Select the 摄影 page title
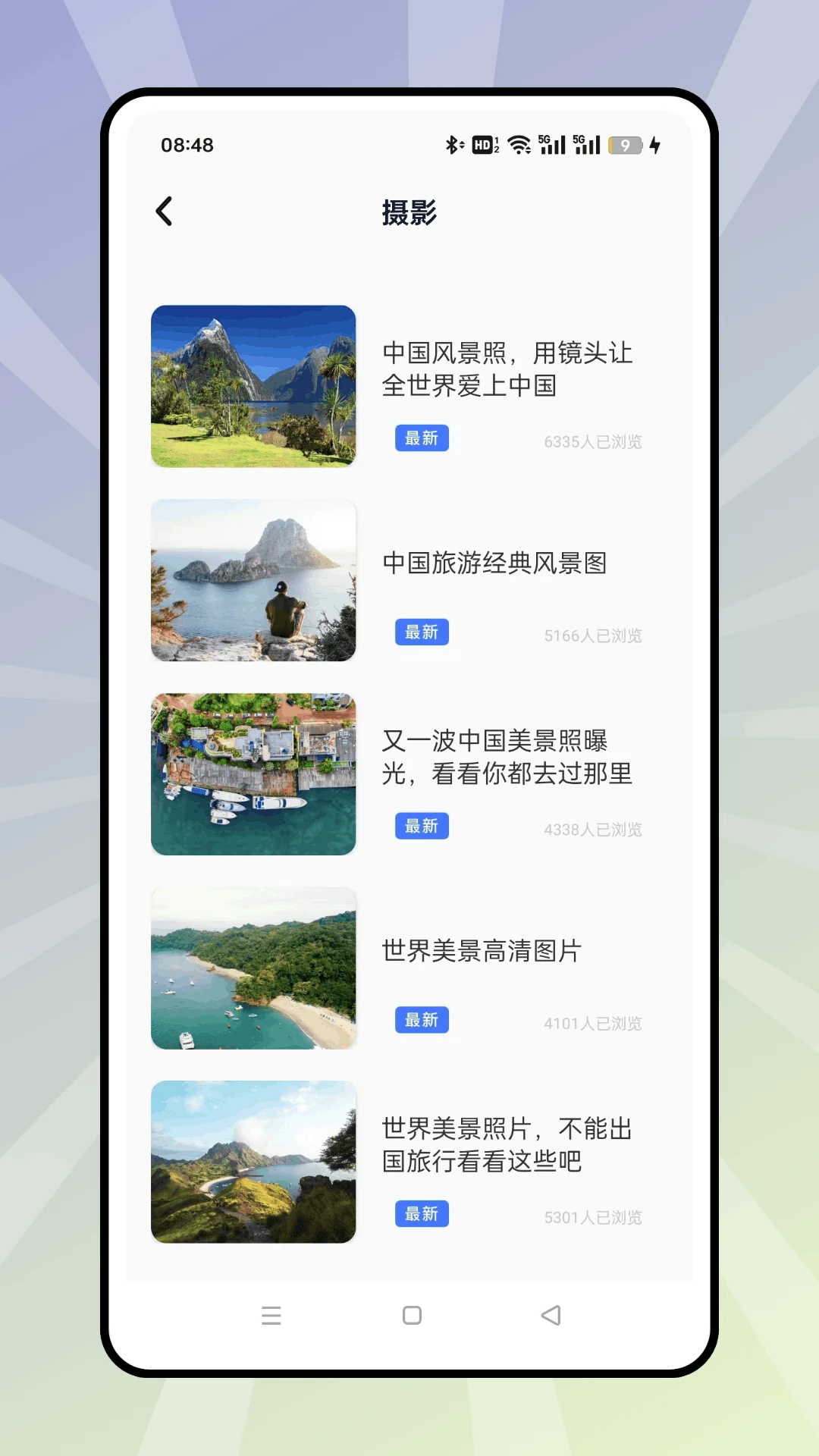 tap(409, 213)
